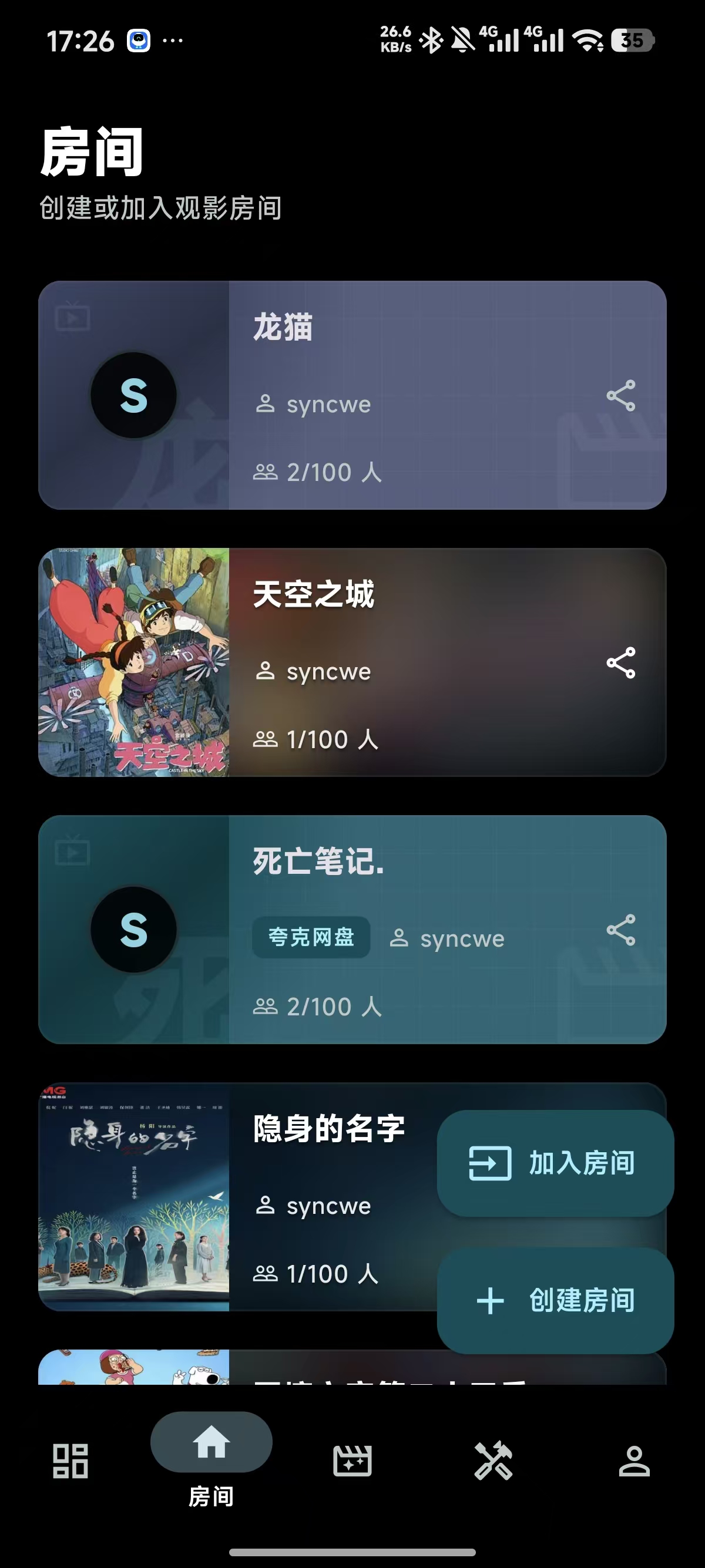The width and height of the screenshot is (705, 1568).
Task: Tap the 夸克网盘 badge on 死亡笔记
Action: coord(310,938)
